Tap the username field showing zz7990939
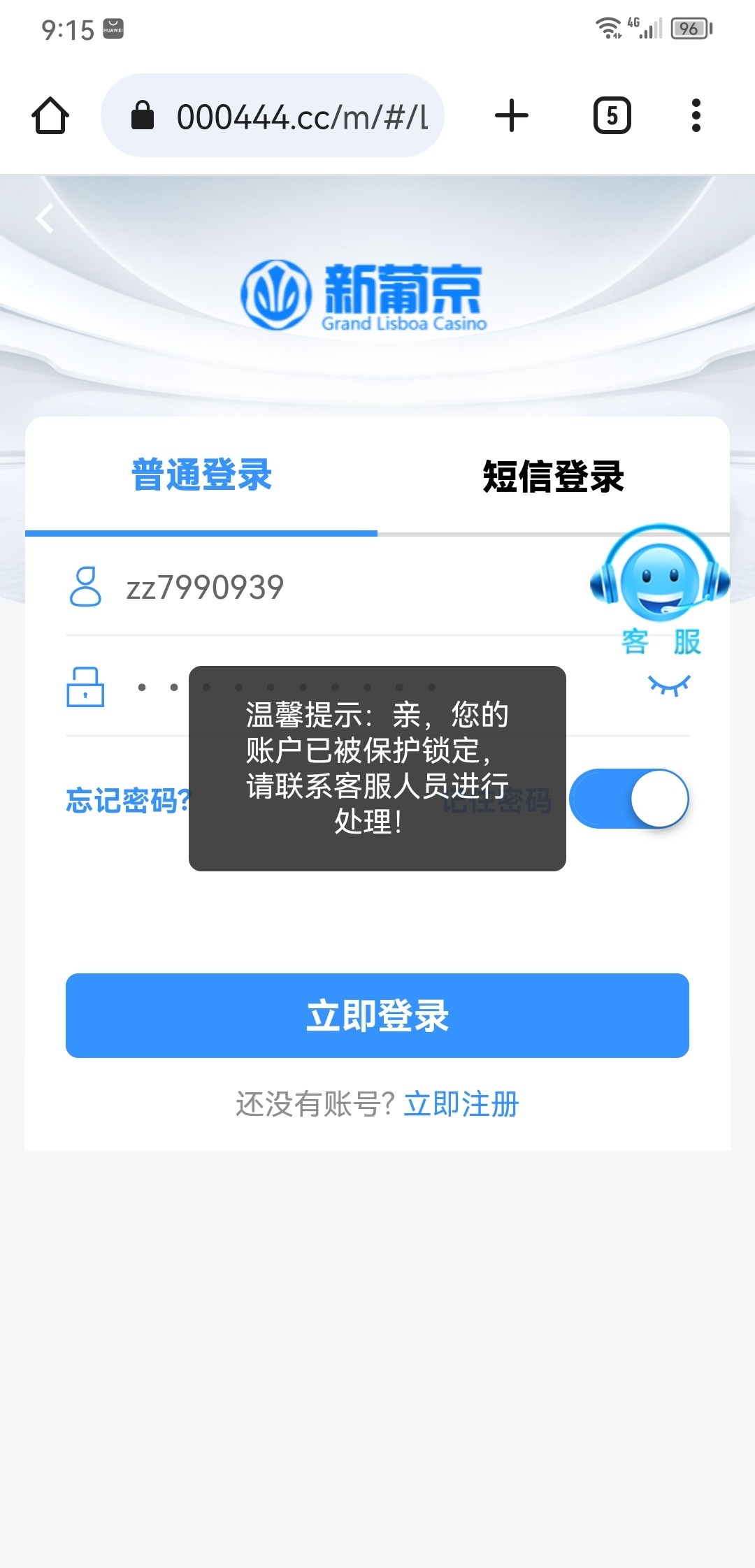Viewport: 755px width, 1568px height. pos(280,587)
